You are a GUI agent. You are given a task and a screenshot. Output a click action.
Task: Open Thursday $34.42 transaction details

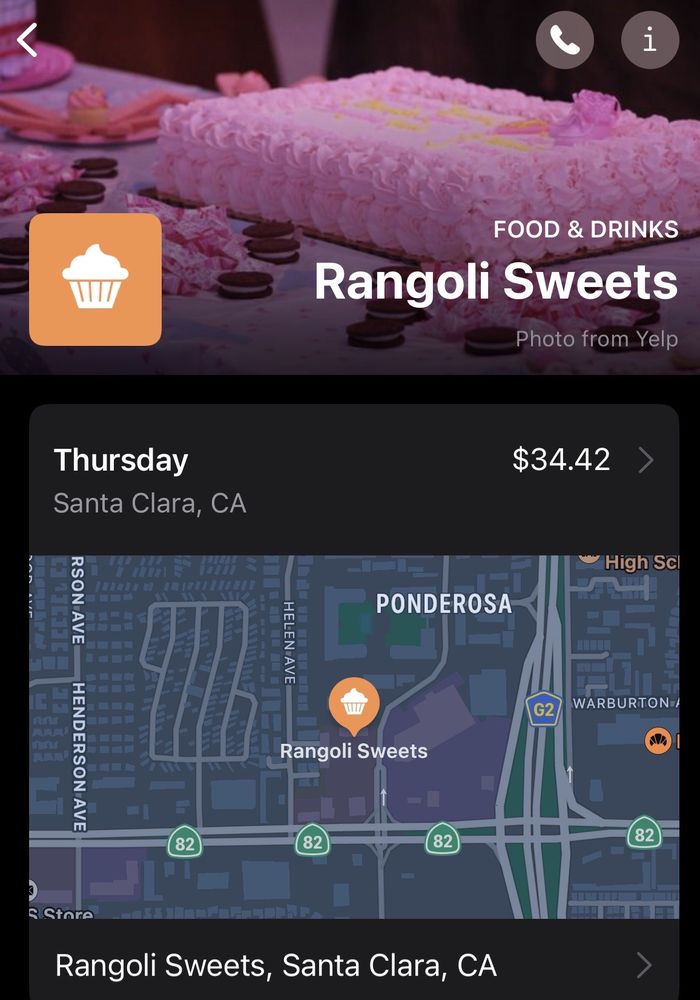click(x=354, y=479)
